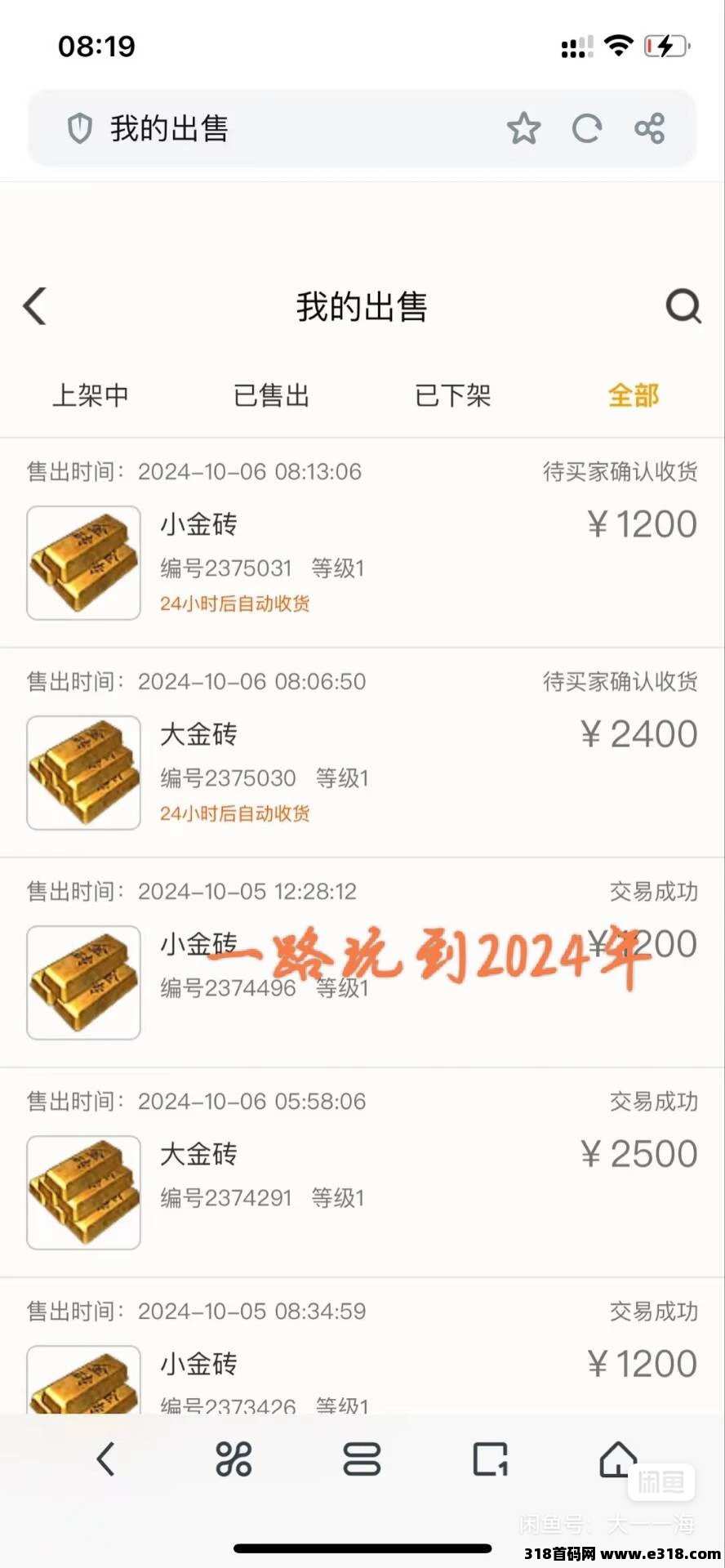Share this page

tap(649, 129)
